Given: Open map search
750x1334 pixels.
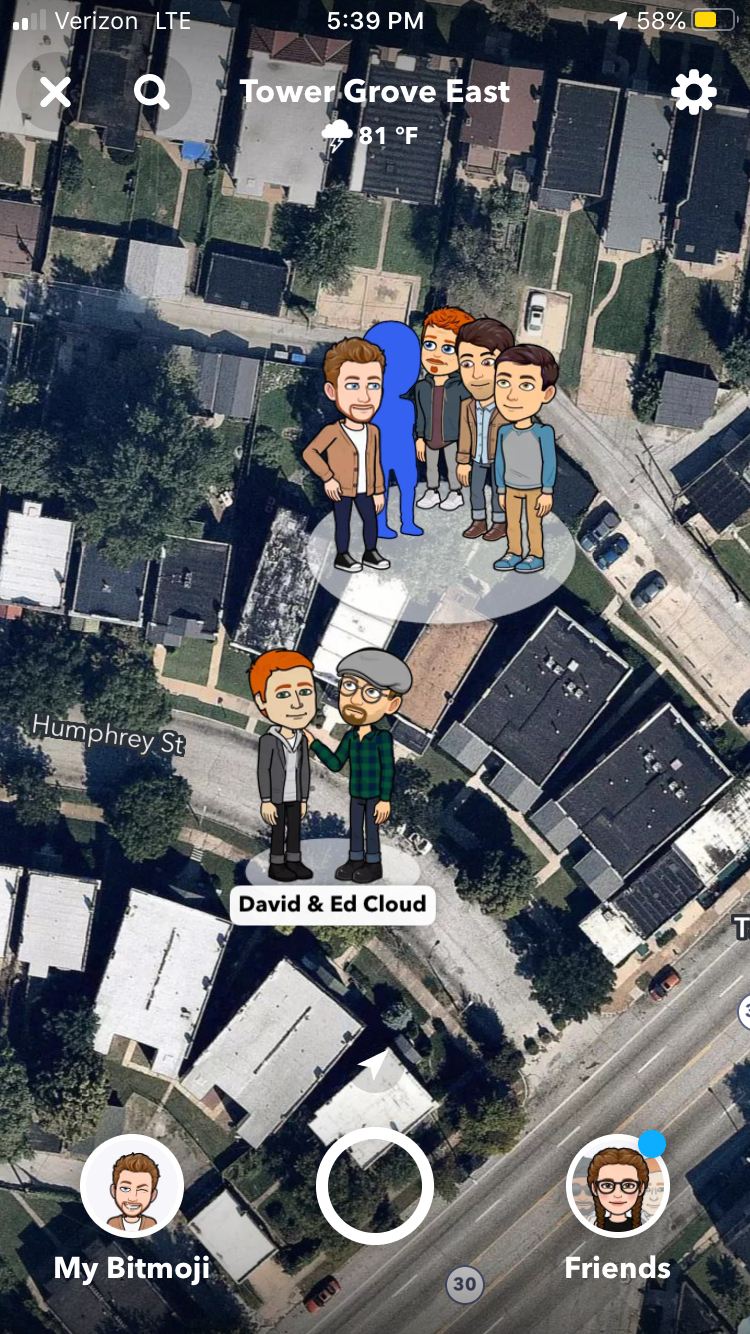Looking at the screenshot, I should pos(152,93).
